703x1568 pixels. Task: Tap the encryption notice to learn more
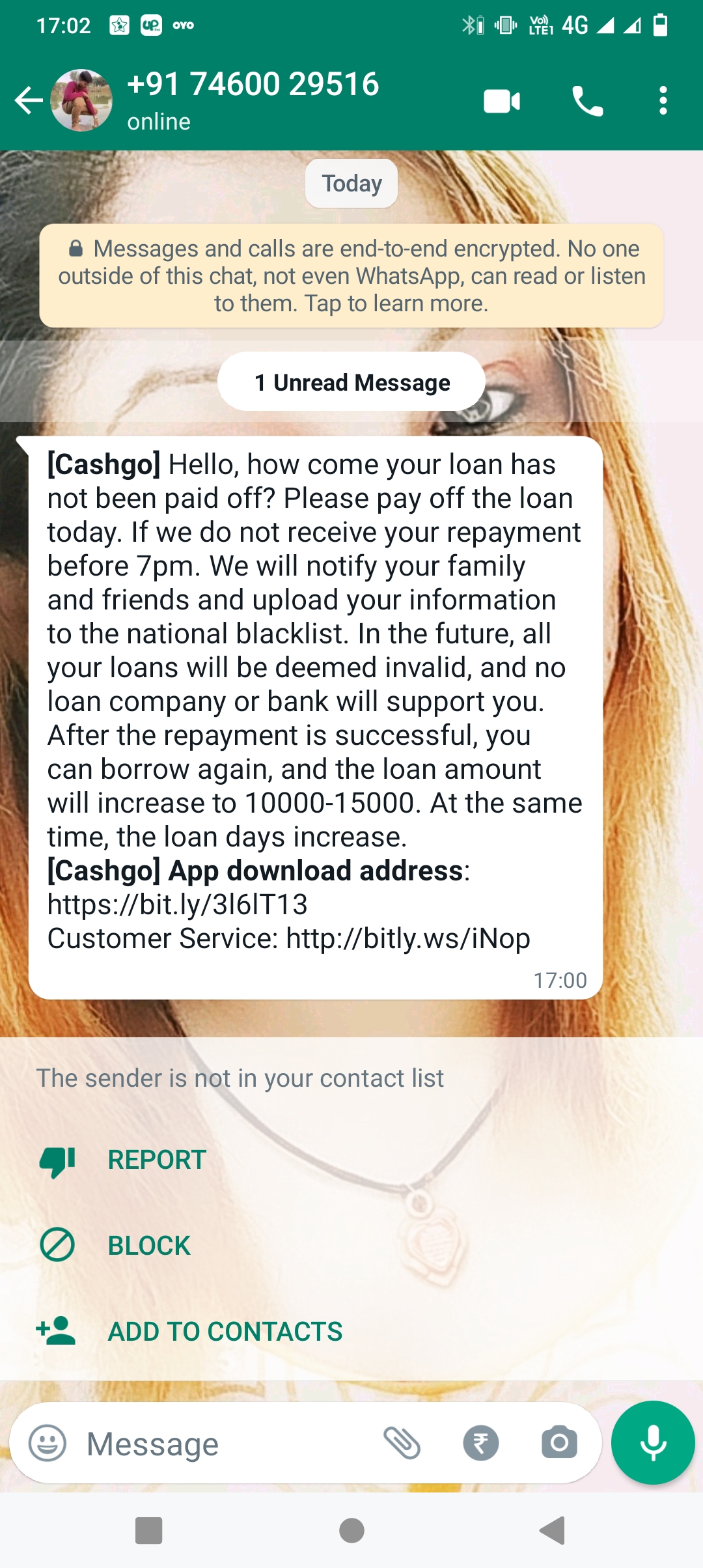351,276
